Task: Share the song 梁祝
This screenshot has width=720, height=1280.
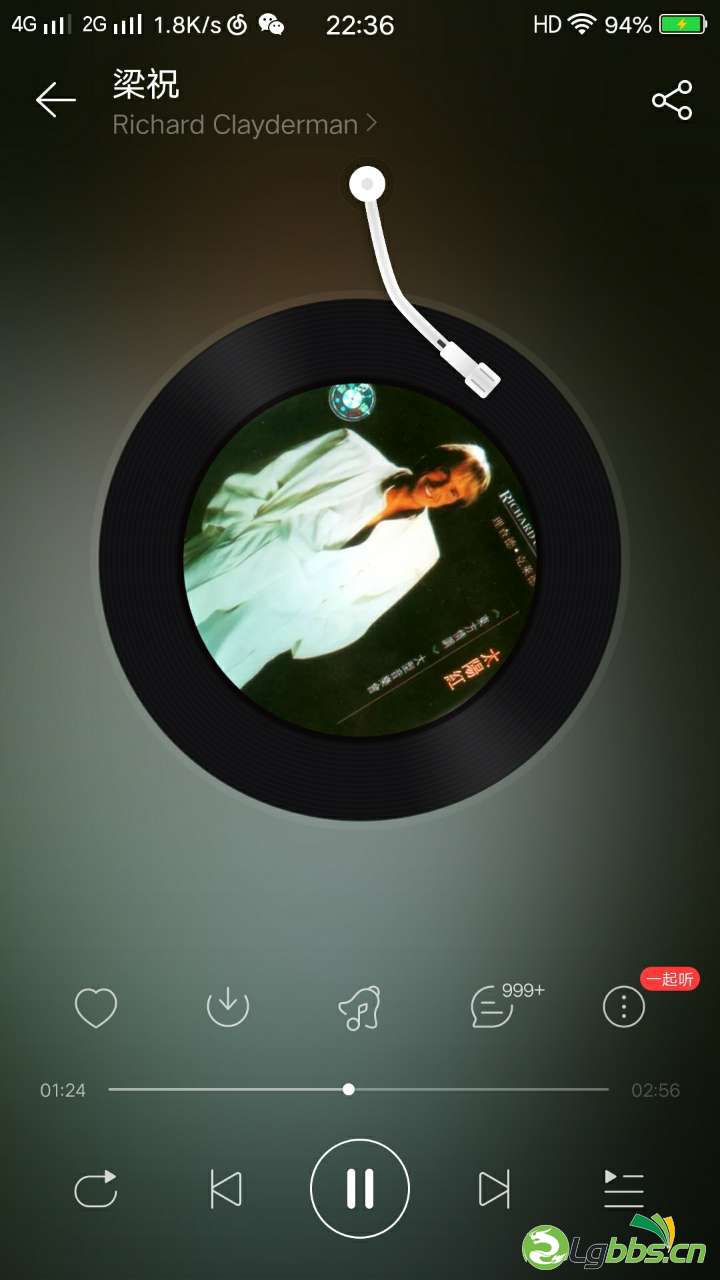Action: (671, 100)
